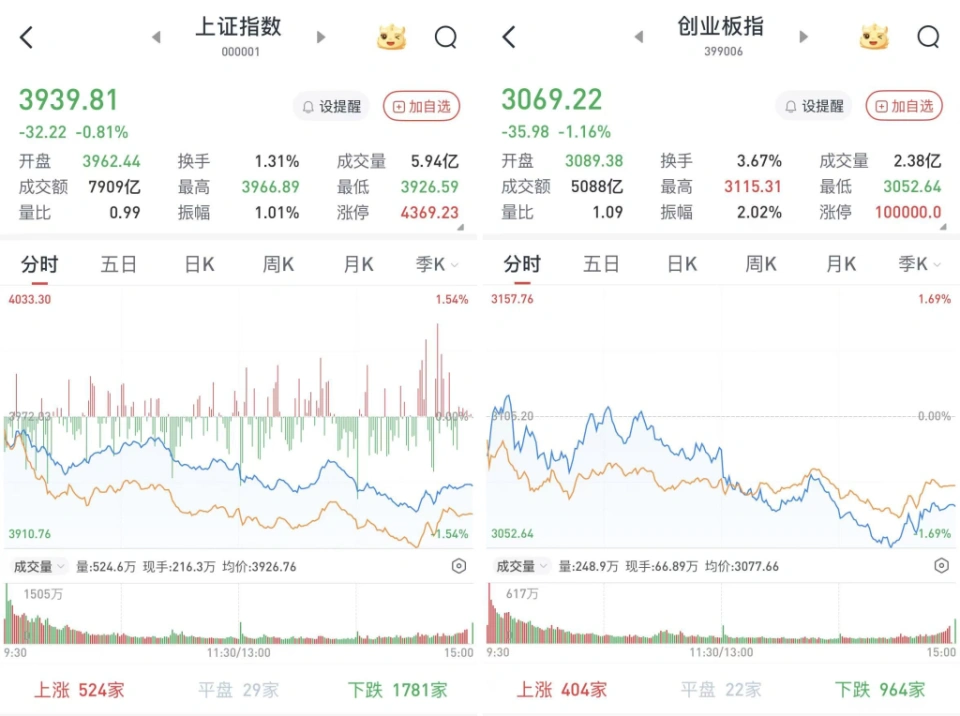Go back from the 上证指数 page

[27, 38]
